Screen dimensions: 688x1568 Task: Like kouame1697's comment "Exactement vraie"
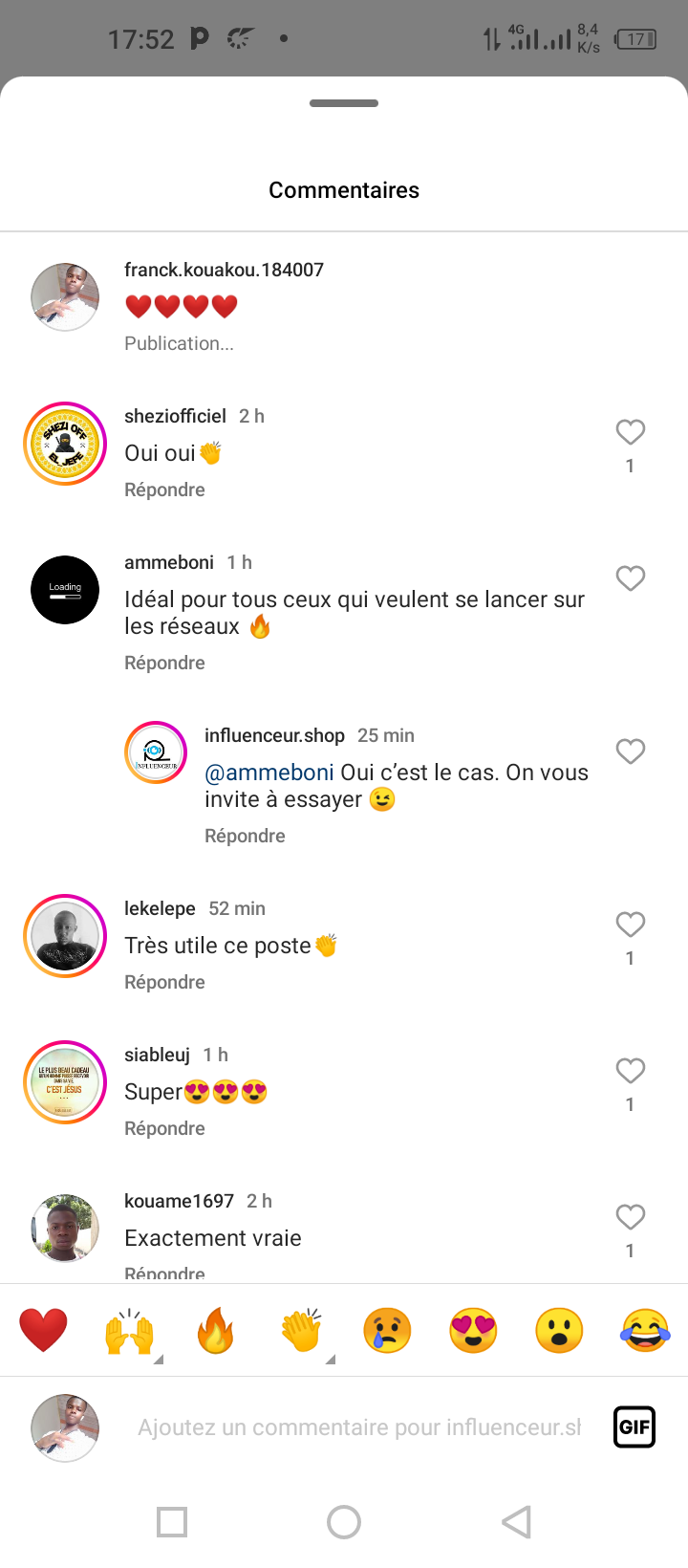[x=630, y=1217]
